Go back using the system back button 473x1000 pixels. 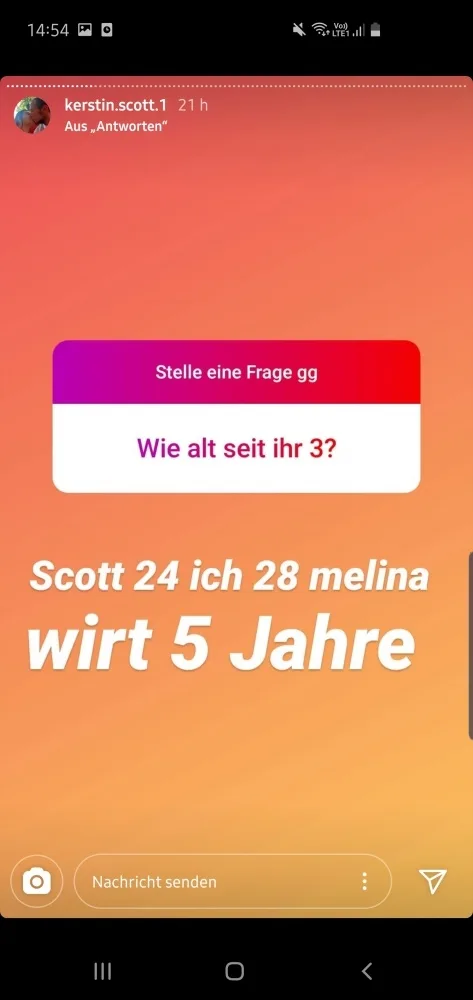point(367,971)
